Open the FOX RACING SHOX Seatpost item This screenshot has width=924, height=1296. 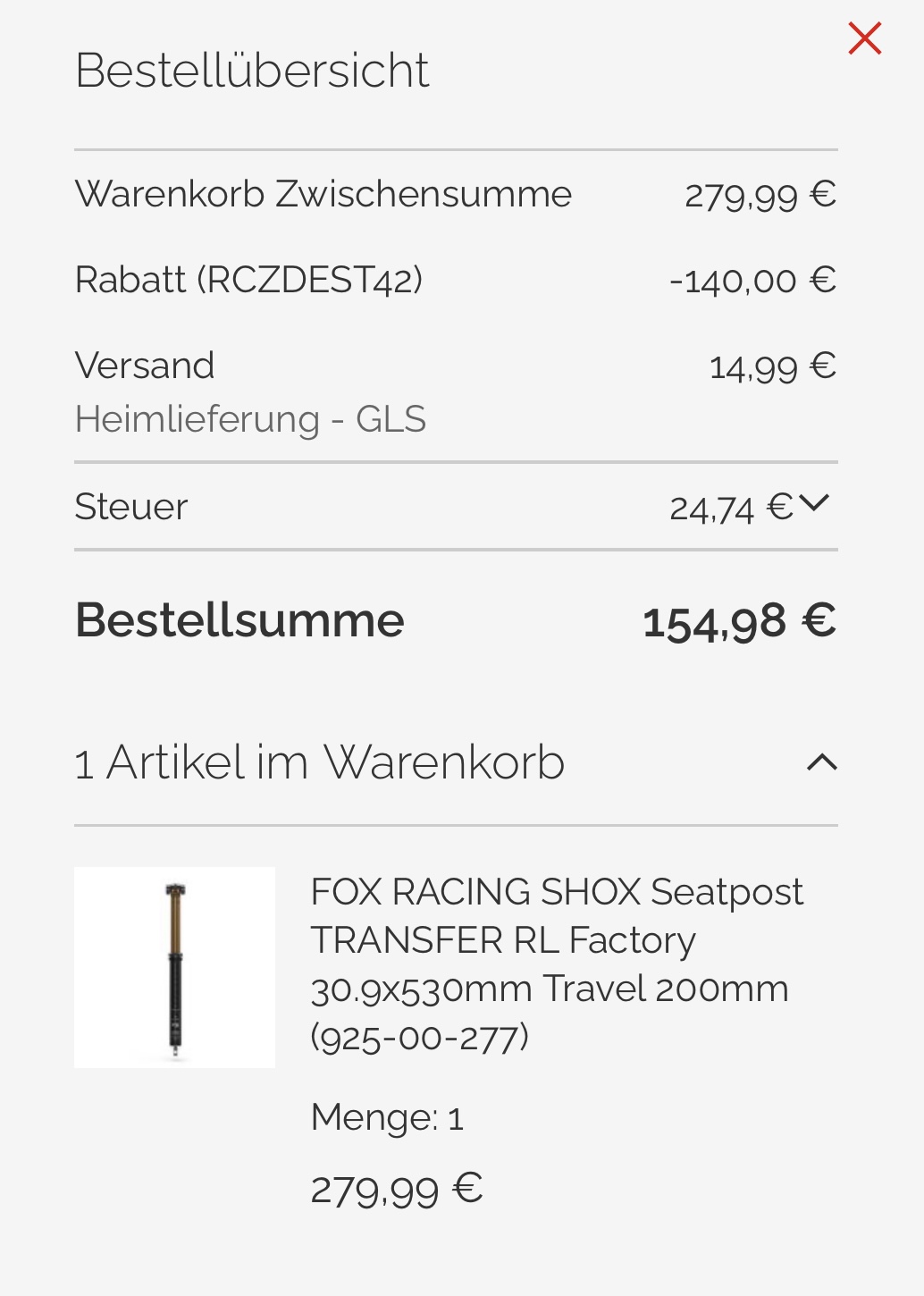coord(556,964)
